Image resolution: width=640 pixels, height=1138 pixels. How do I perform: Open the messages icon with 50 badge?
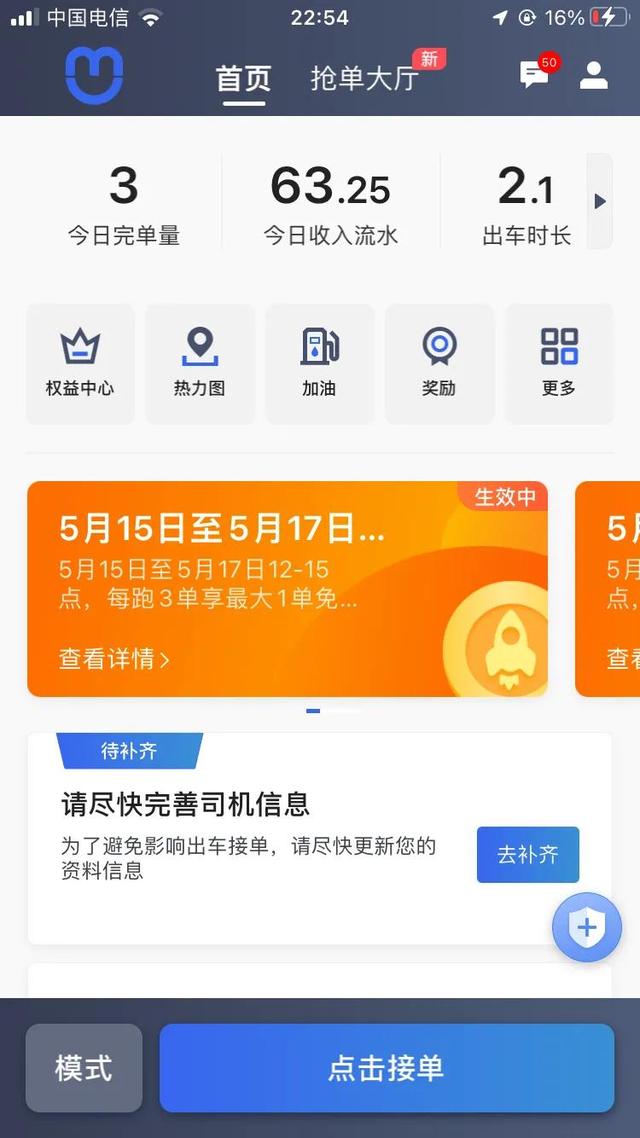pyautogui.click(x=535, y=75)
